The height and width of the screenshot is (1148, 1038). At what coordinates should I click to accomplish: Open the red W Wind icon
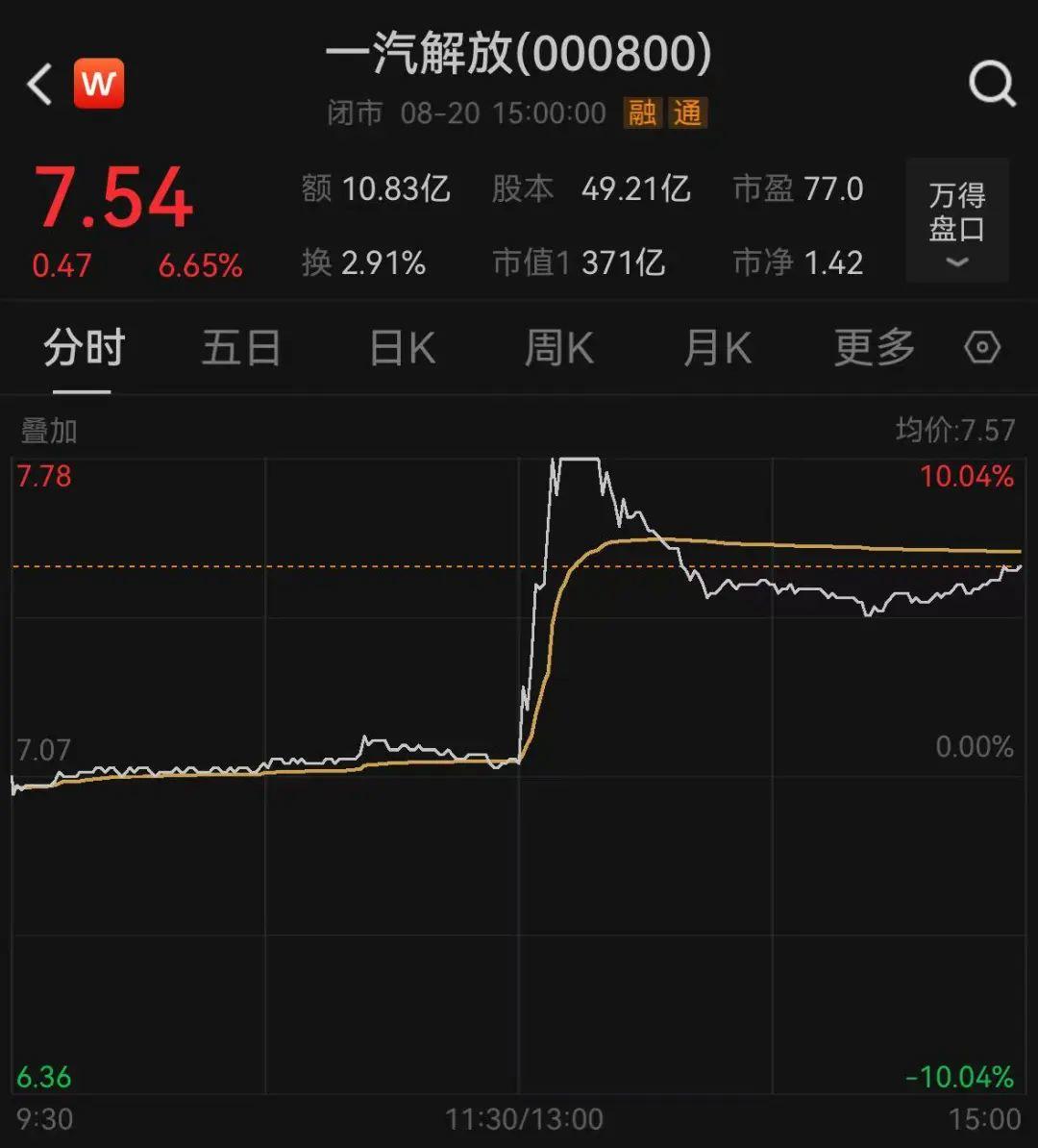[99, 85]
